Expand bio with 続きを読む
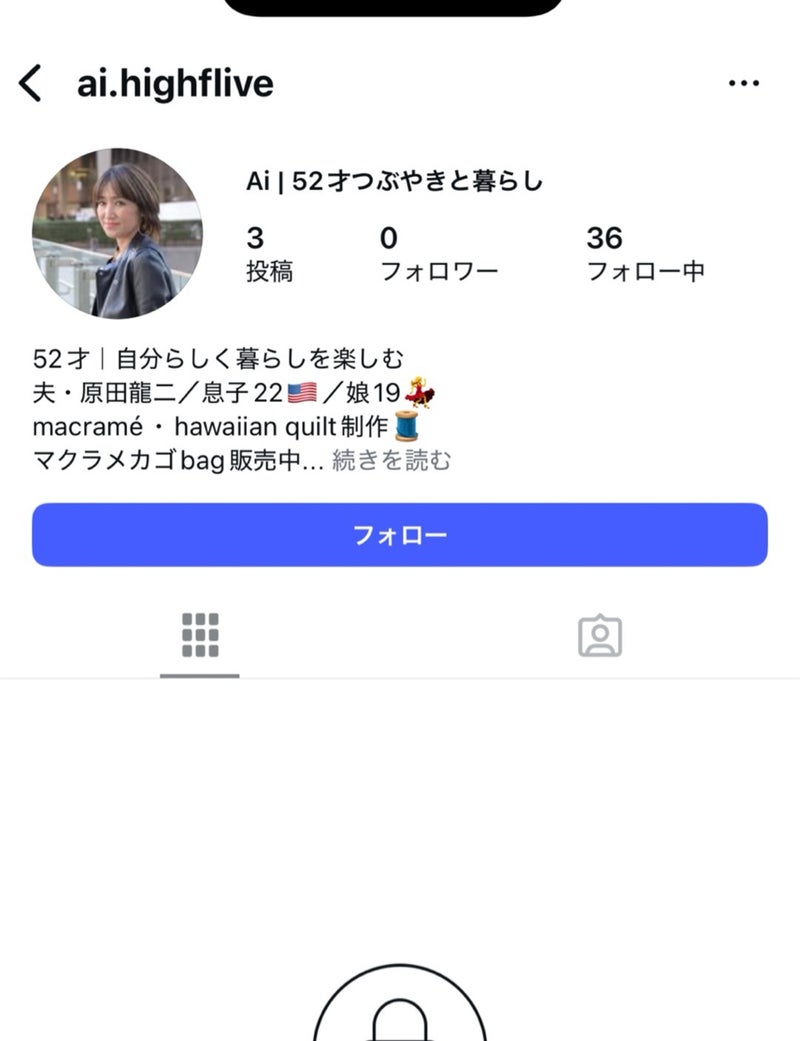Image resolution: width=800 pixels, height=1041 pixels. 391,460
